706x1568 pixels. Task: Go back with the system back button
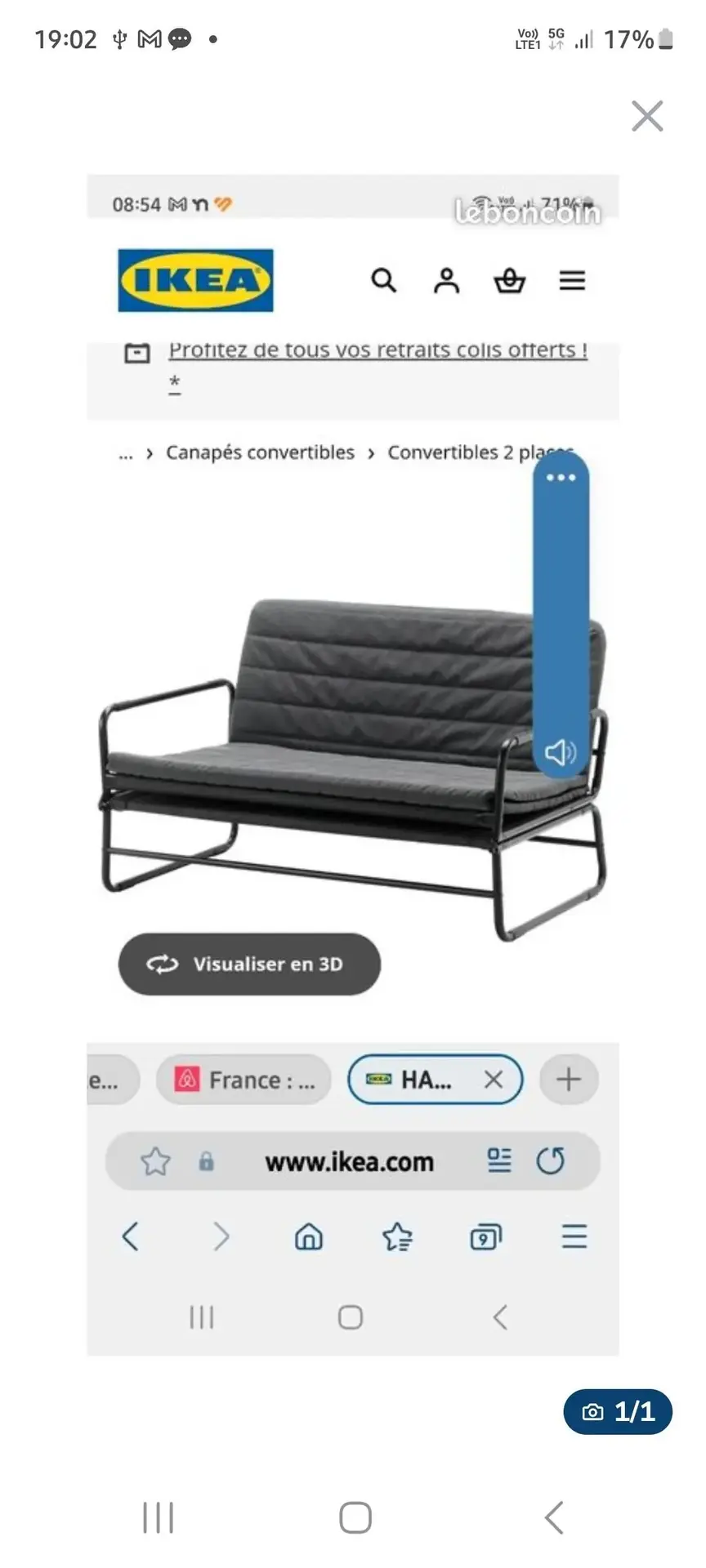(554, 1518)
